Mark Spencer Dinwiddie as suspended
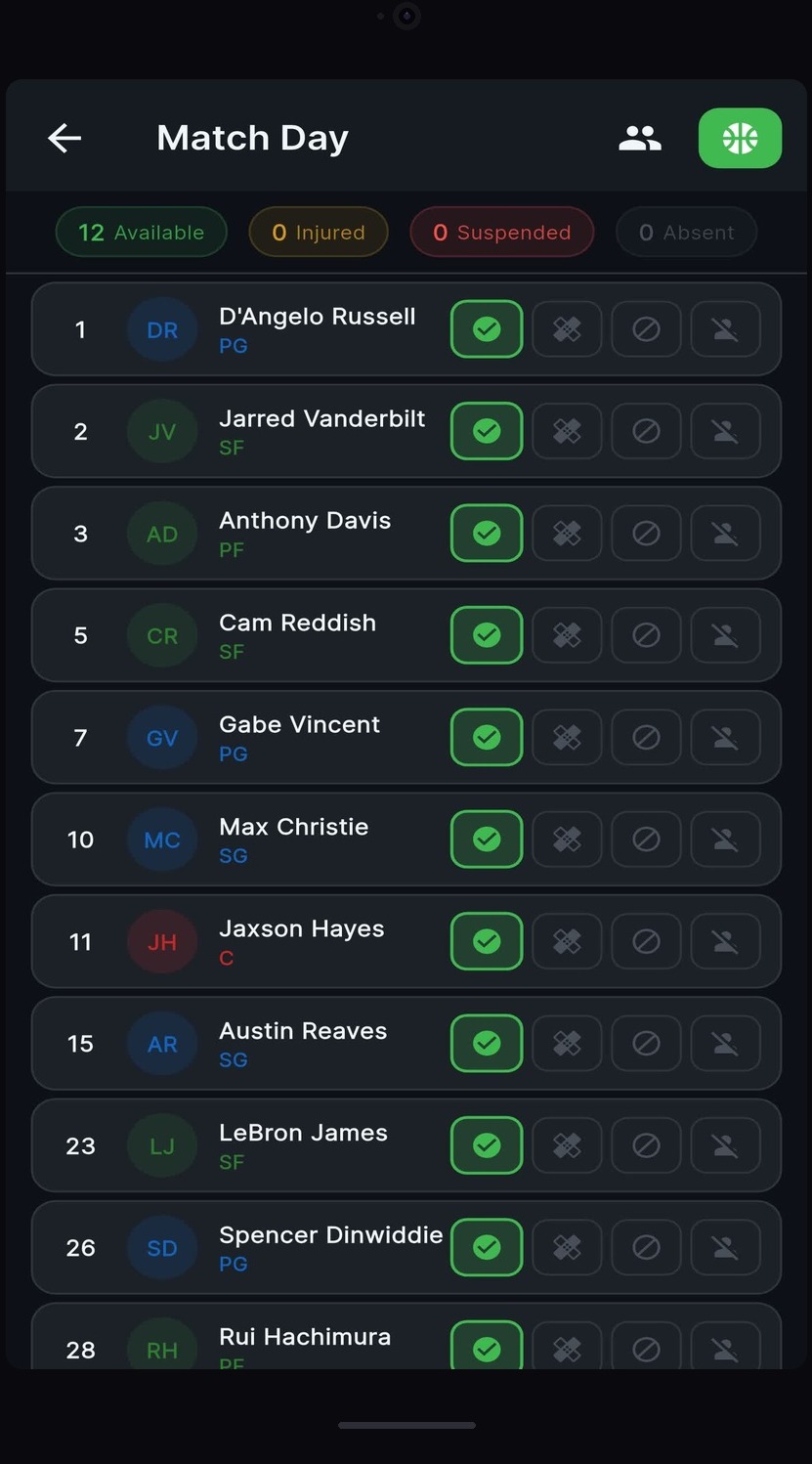 click(646, 1247)
